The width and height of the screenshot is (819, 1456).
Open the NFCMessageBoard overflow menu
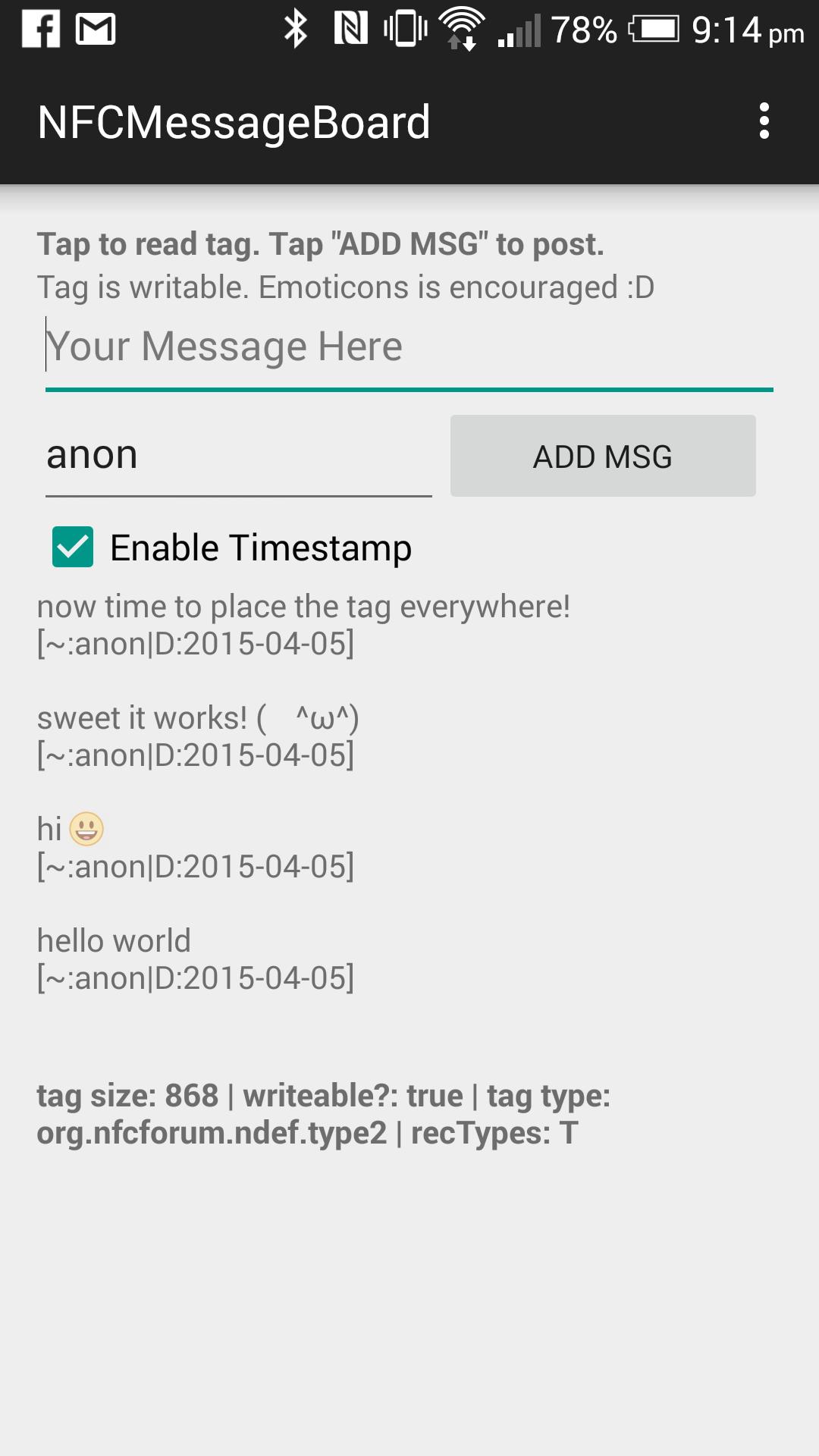(x=764, y=121)
